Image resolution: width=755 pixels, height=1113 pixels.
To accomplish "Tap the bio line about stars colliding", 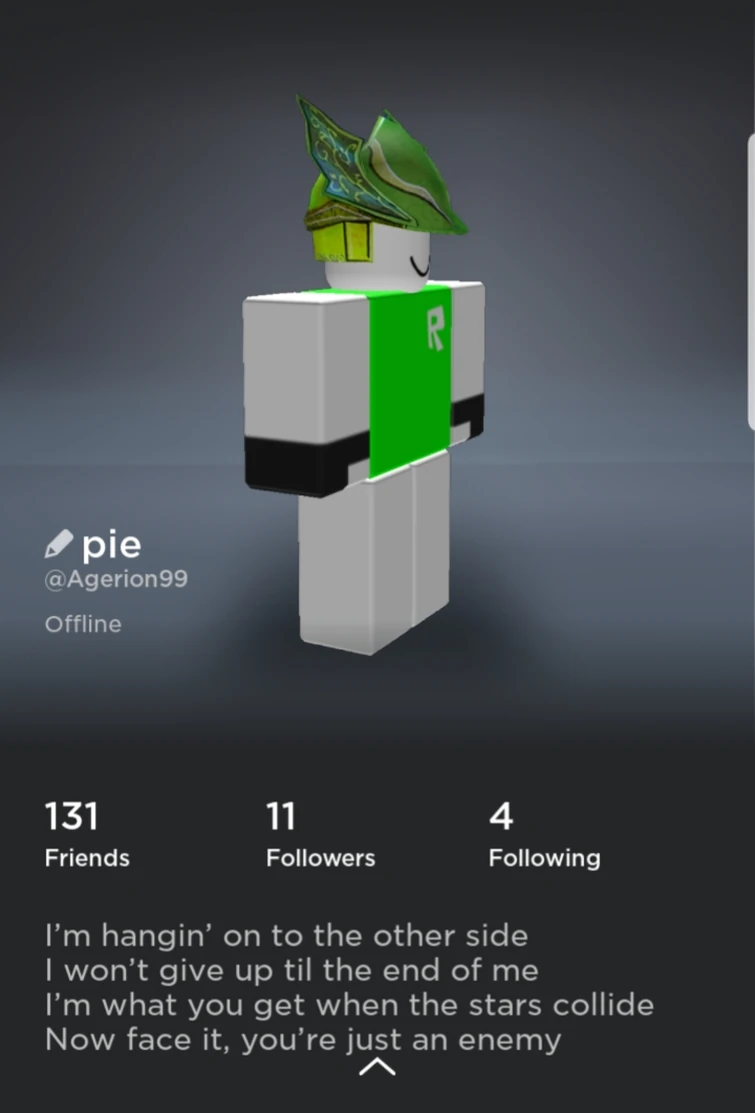I will [348, 1004].
